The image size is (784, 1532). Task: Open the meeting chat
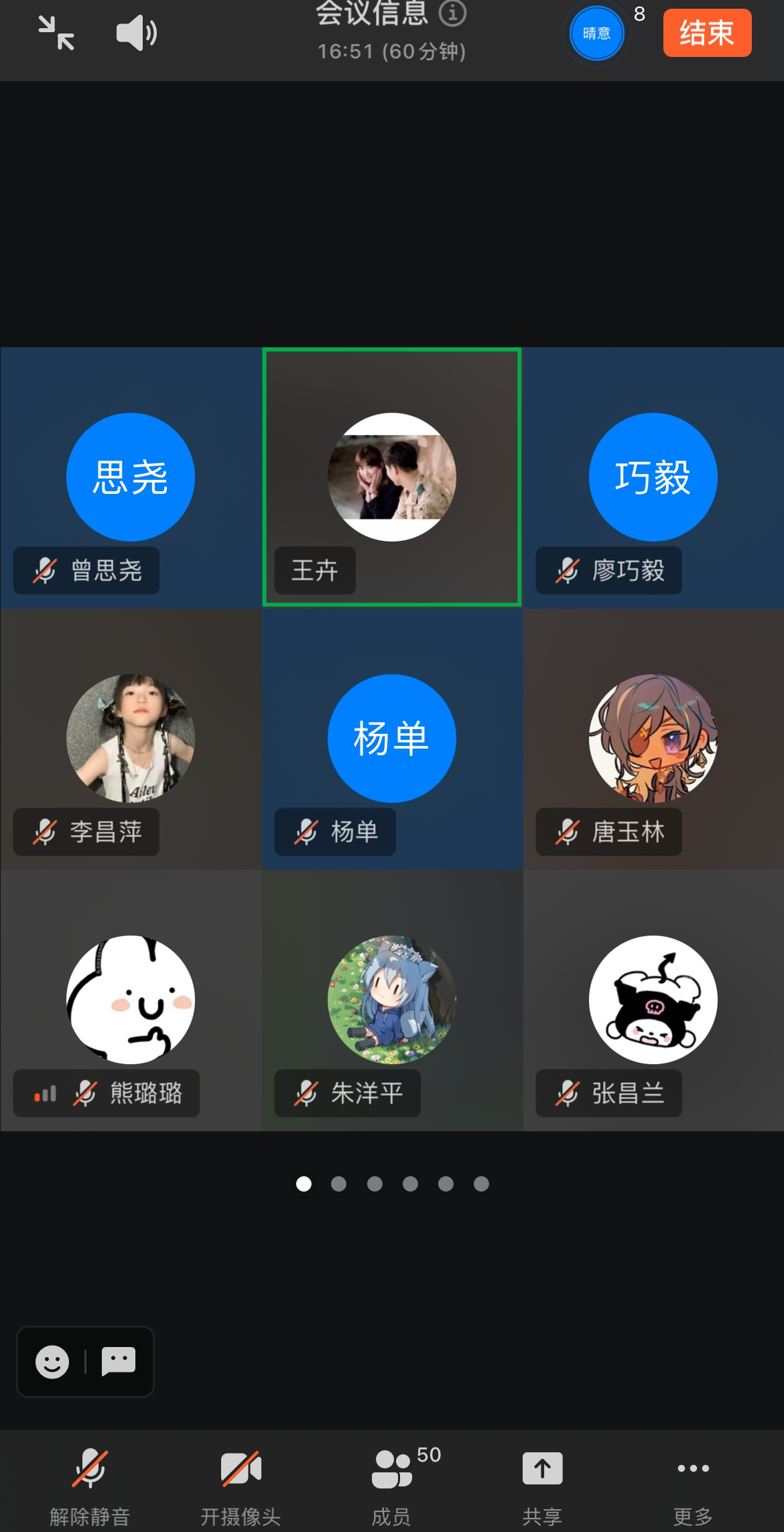click(x=119, y=1362)
